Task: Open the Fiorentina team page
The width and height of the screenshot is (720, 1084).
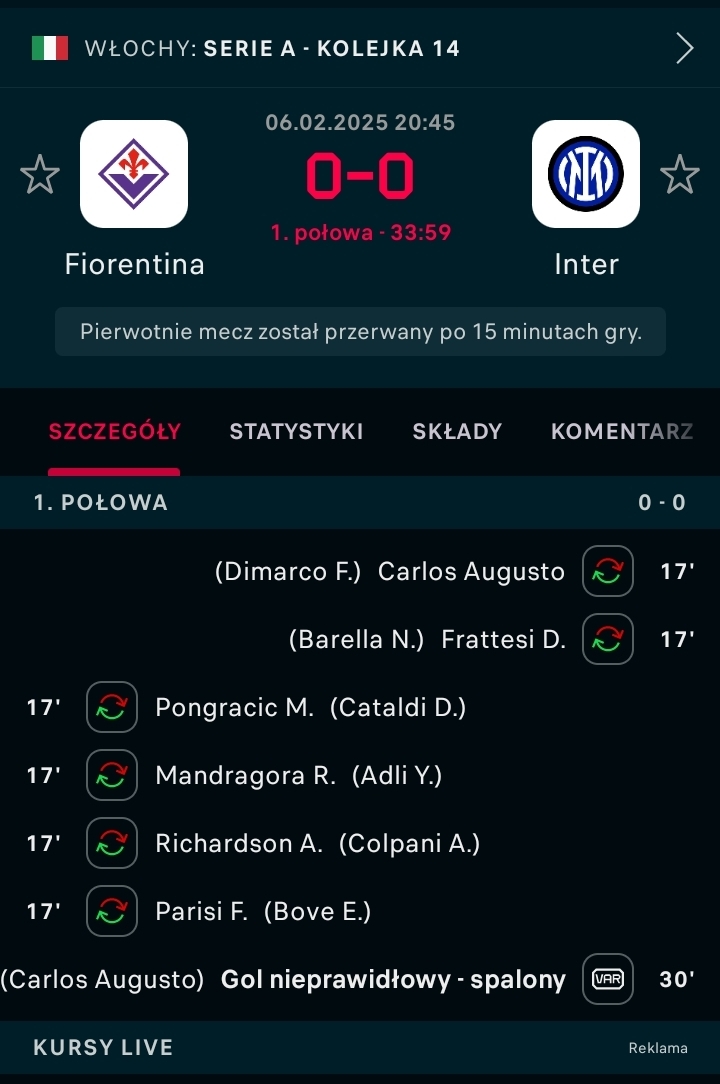Action: click(134, 175)
